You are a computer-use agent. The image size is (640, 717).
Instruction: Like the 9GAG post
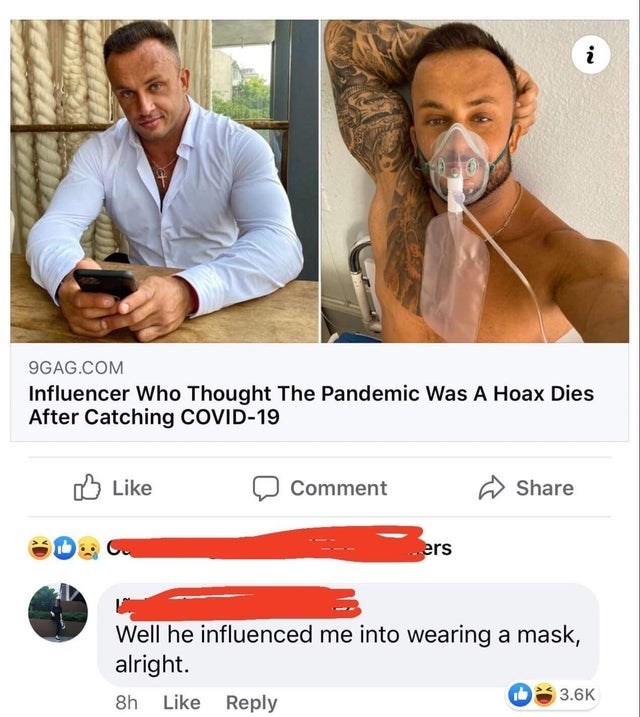tap(113, 488)
